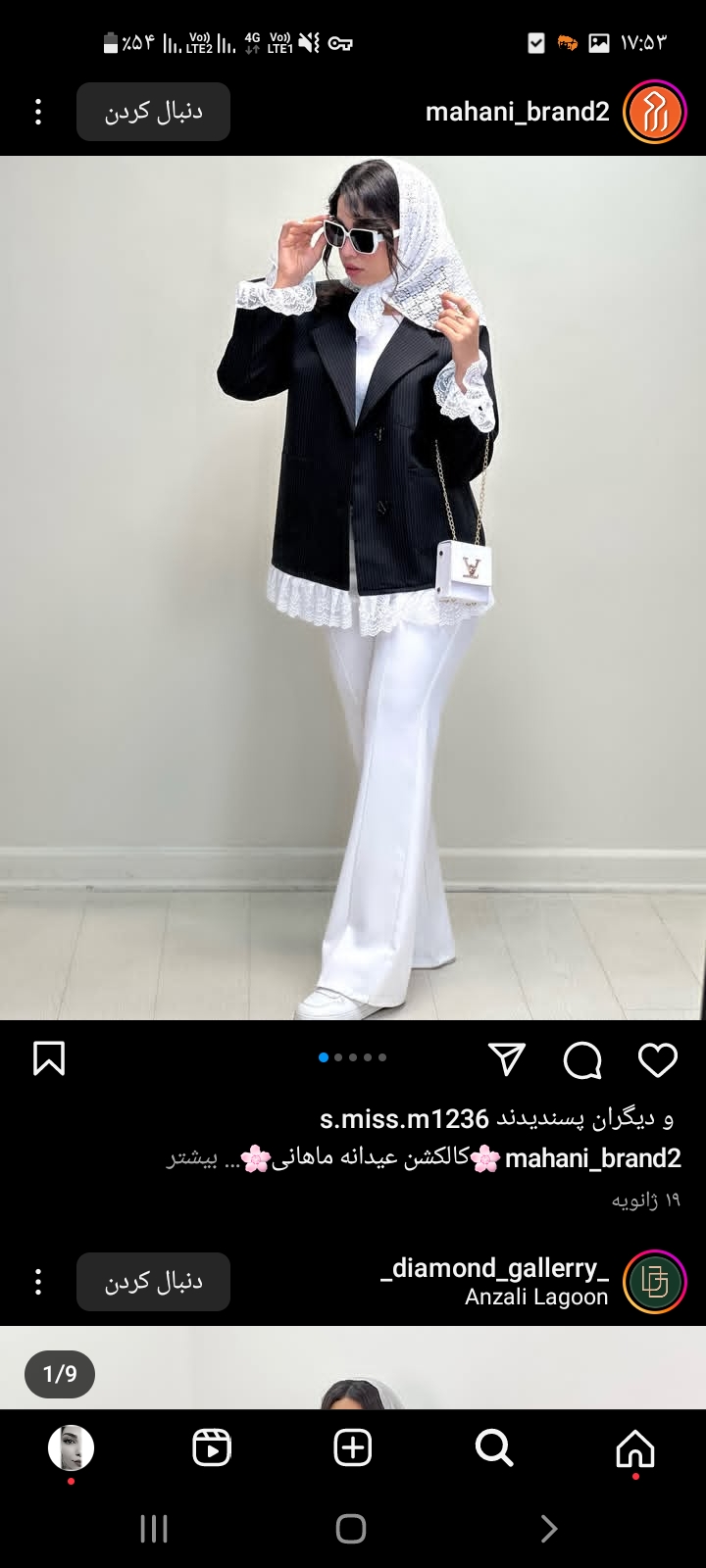Viewport: 706px width, 1568px height.
Task: Follow mahani_brand2 with دنبال کردن button
Action: [153, 112]
